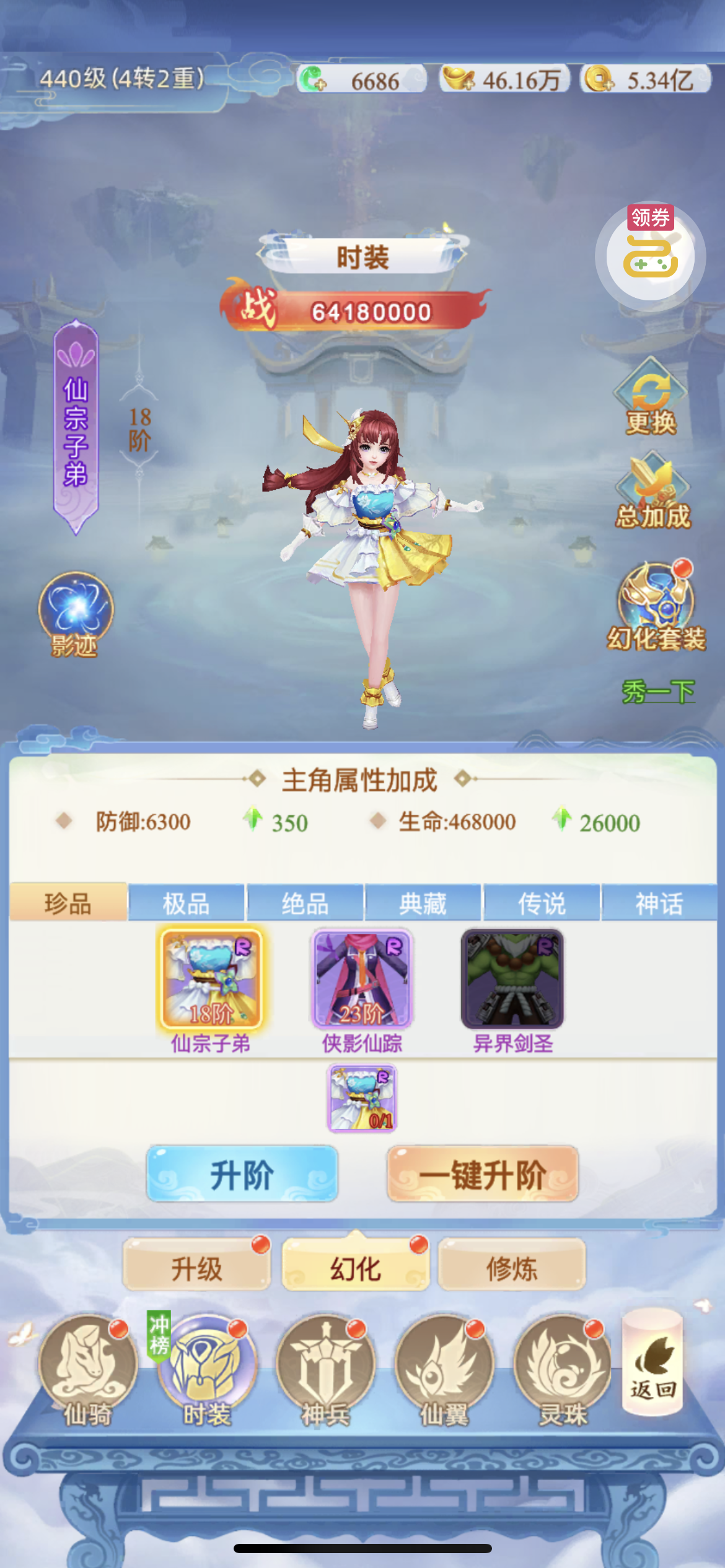This screenshot has width=725, height=1568.
Task: Tap 返回 to go back
Action: pyautogui.click(x=652, y=1362)
